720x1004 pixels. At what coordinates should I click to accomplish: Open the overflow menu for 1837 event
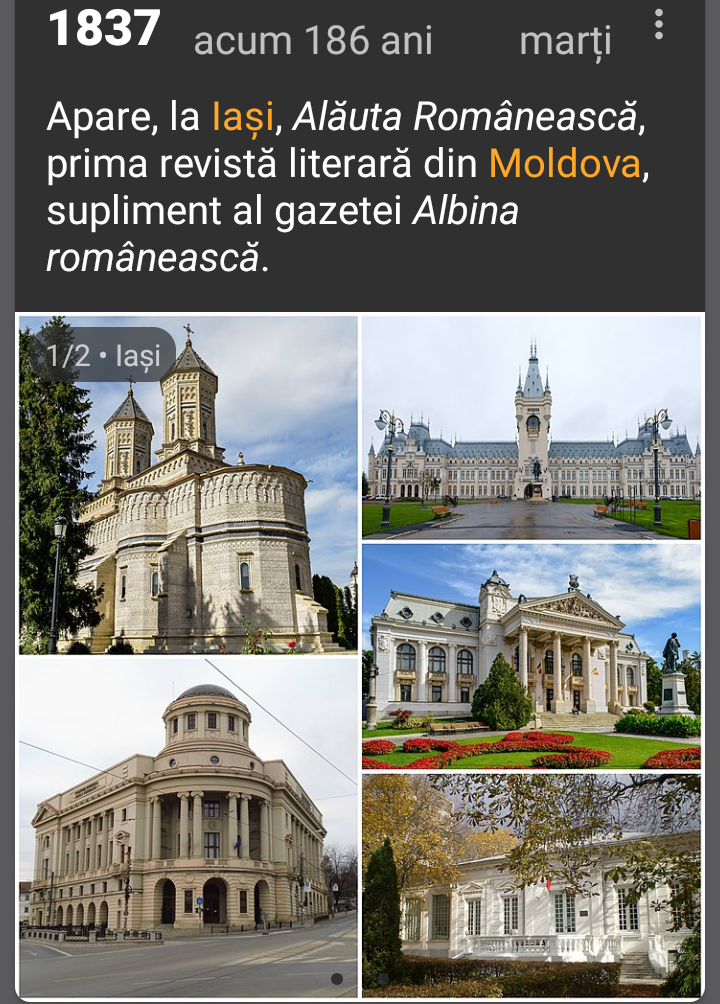click(658, 25)
